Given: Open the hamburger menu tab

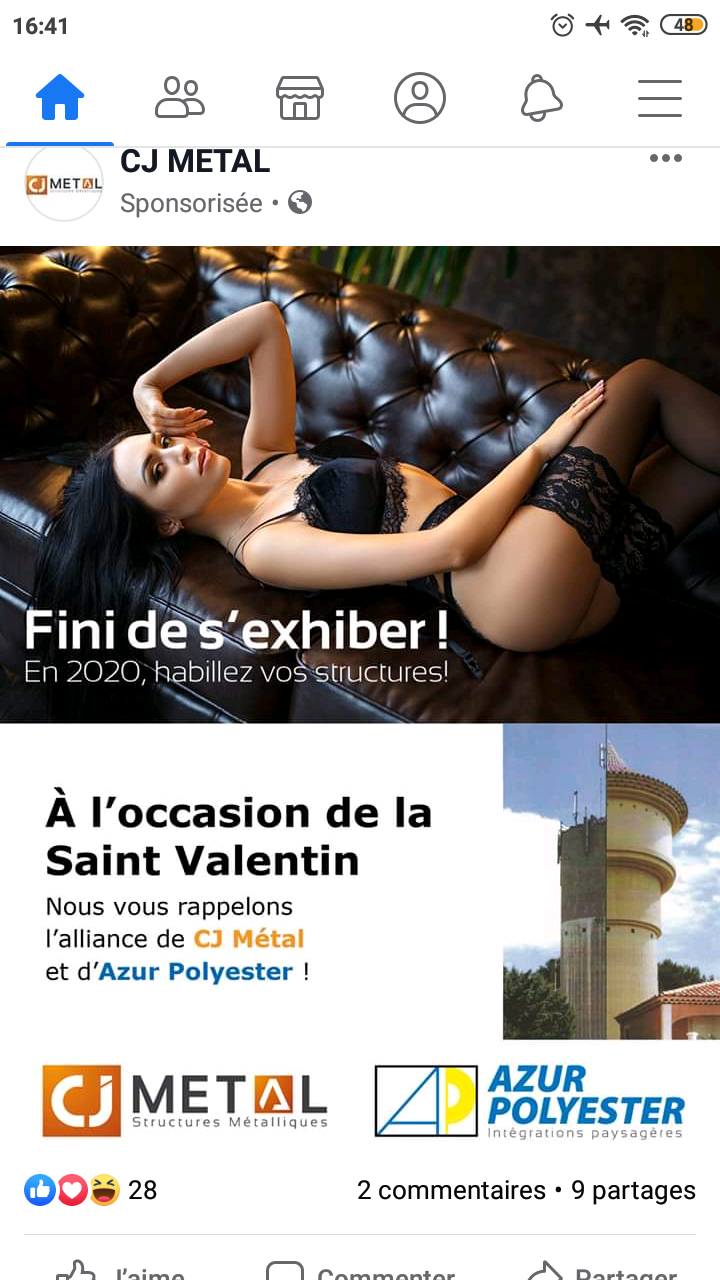Looking at the screenshot, I should click(660, 98).
